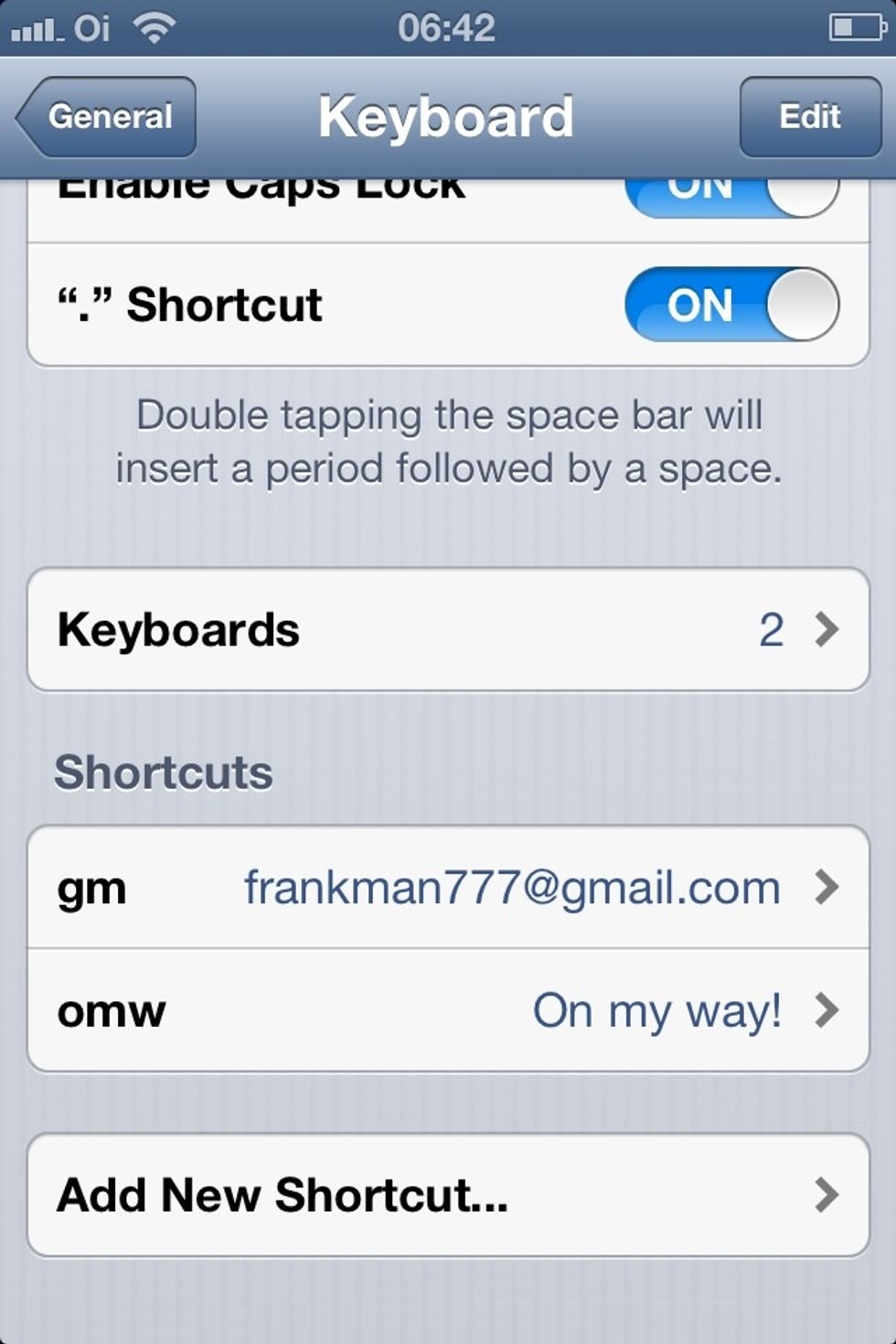This screenshot has width=896, height=1344.
Task: Tap the chevron beside Add New Shortcut
Action: pos(828,1195)
